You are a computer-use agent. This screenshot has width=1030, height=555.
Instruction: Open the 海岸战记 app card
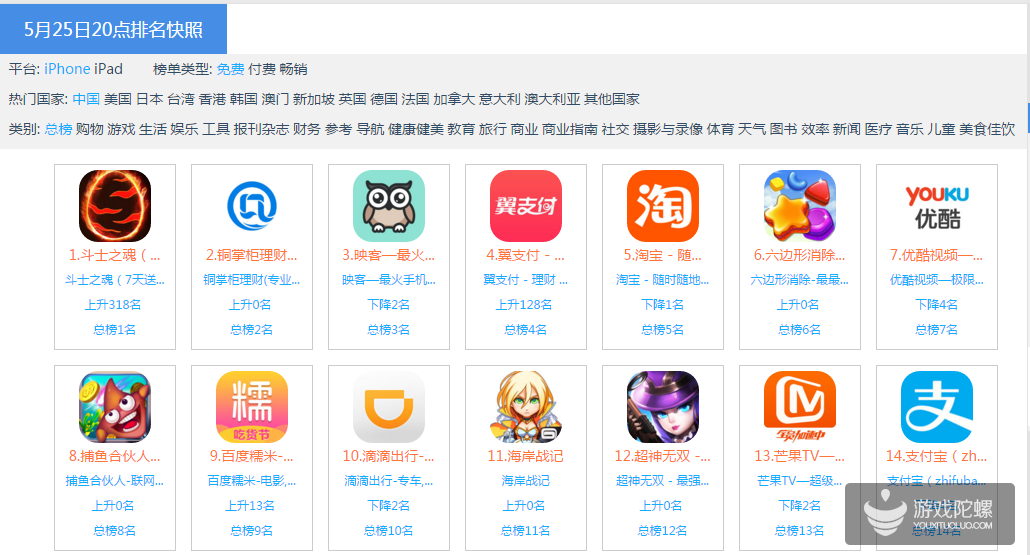(525, 407)
